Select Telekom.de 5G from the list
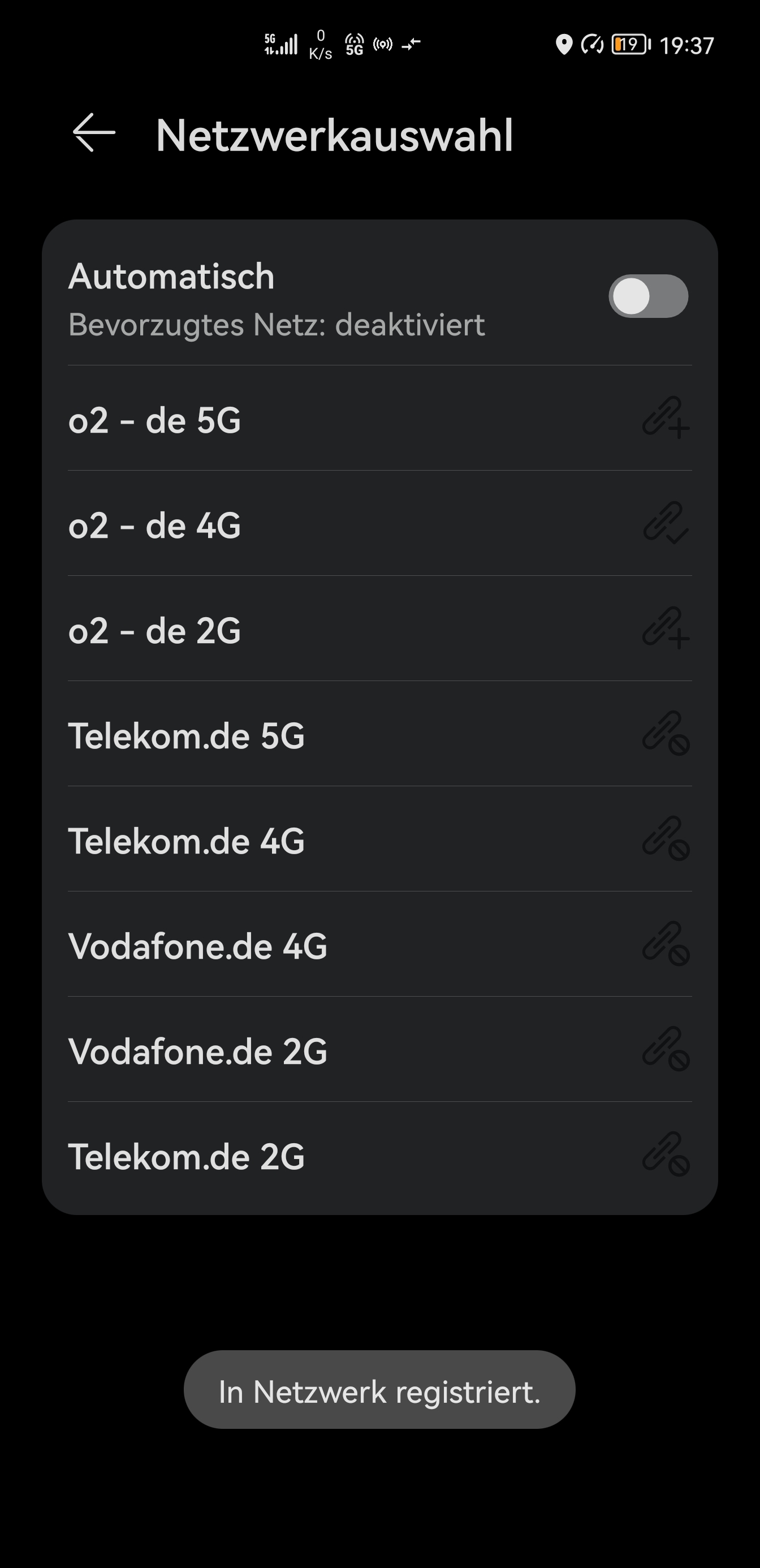Viewport: 760px width, 1568px height. (379, 734)
